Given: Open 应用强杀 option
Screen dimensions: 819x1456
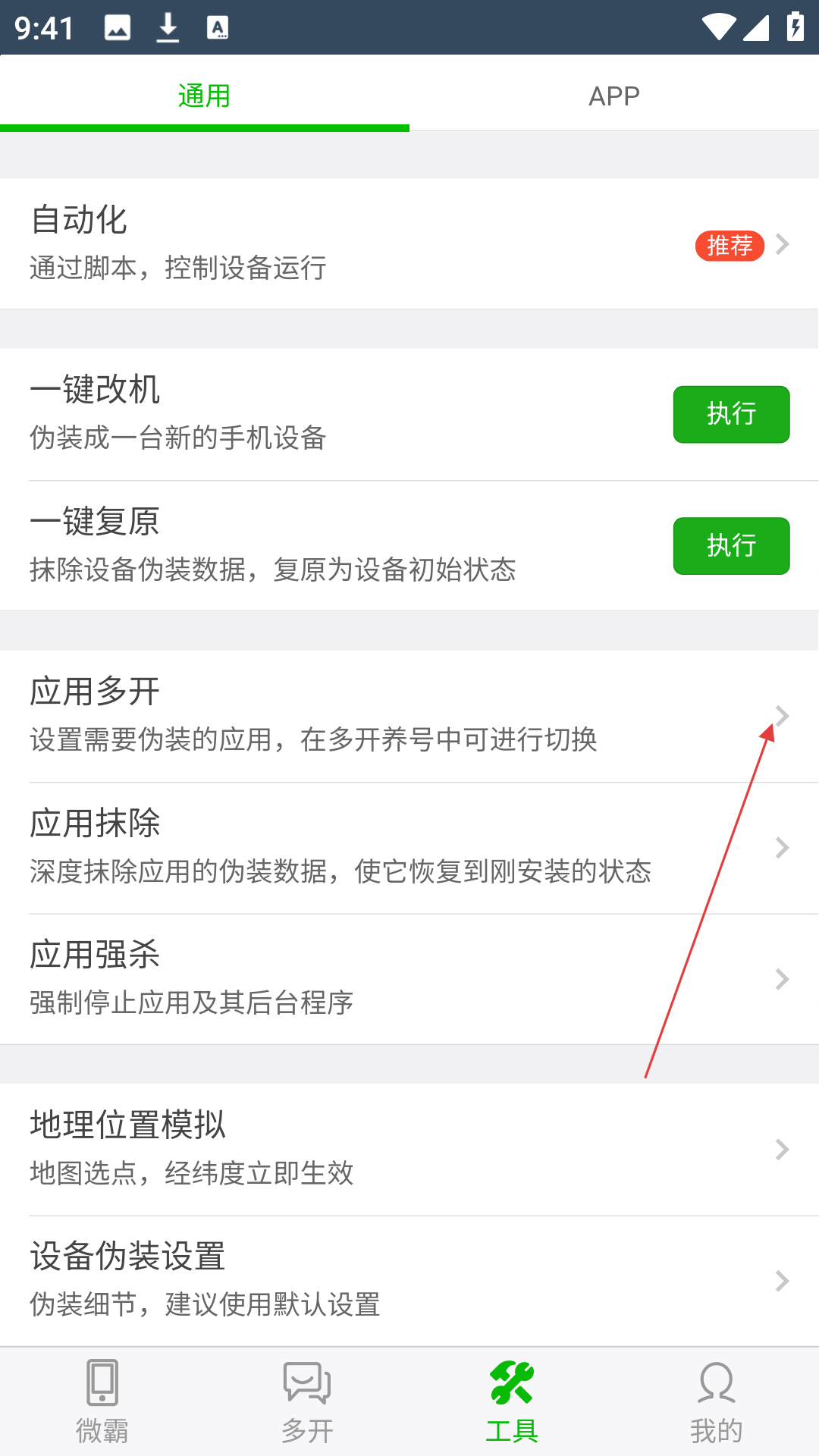Looking at the screenshot, I should [x=409, y=978].
